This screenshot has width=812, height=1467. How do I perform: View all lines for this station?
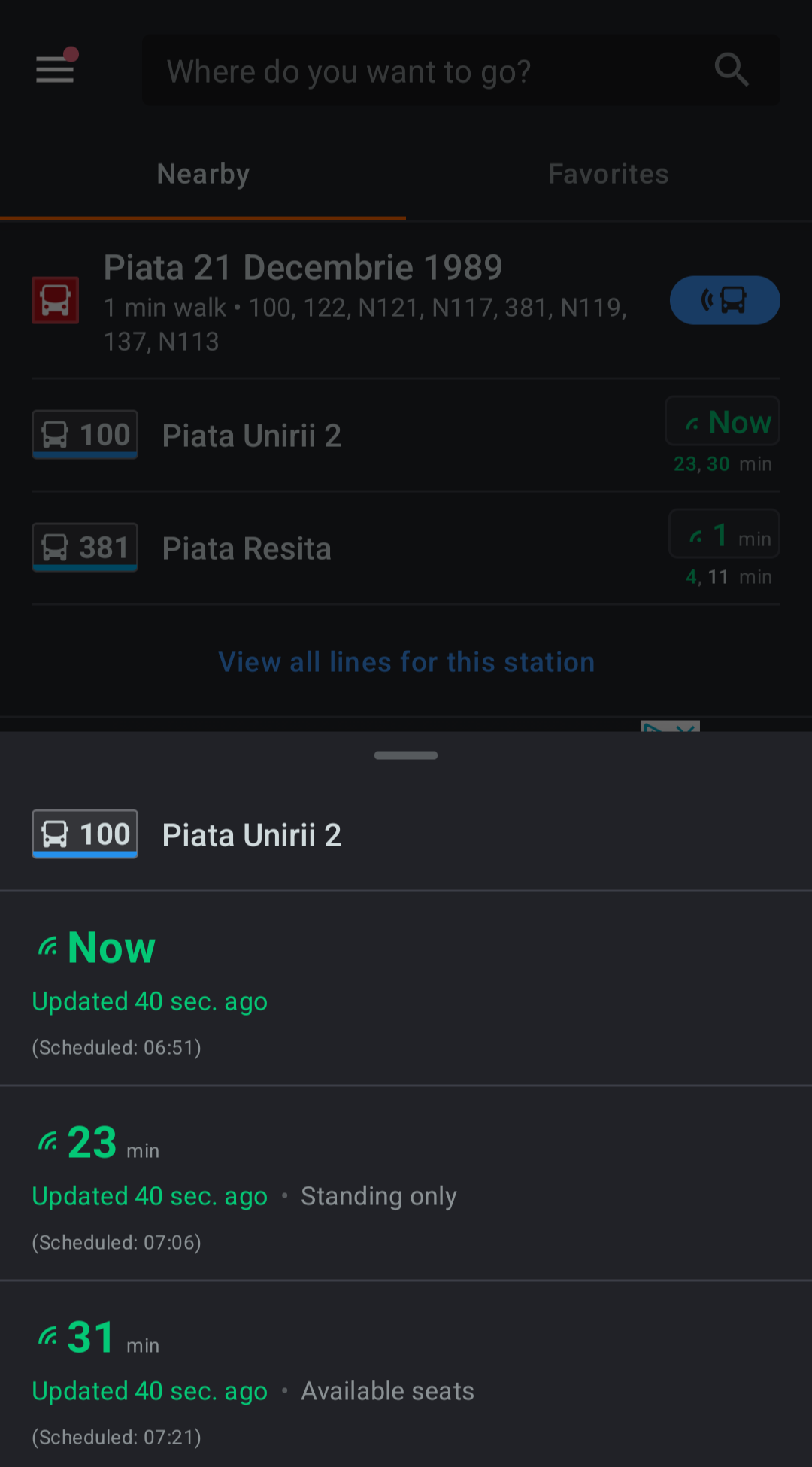tap(406, 662)
